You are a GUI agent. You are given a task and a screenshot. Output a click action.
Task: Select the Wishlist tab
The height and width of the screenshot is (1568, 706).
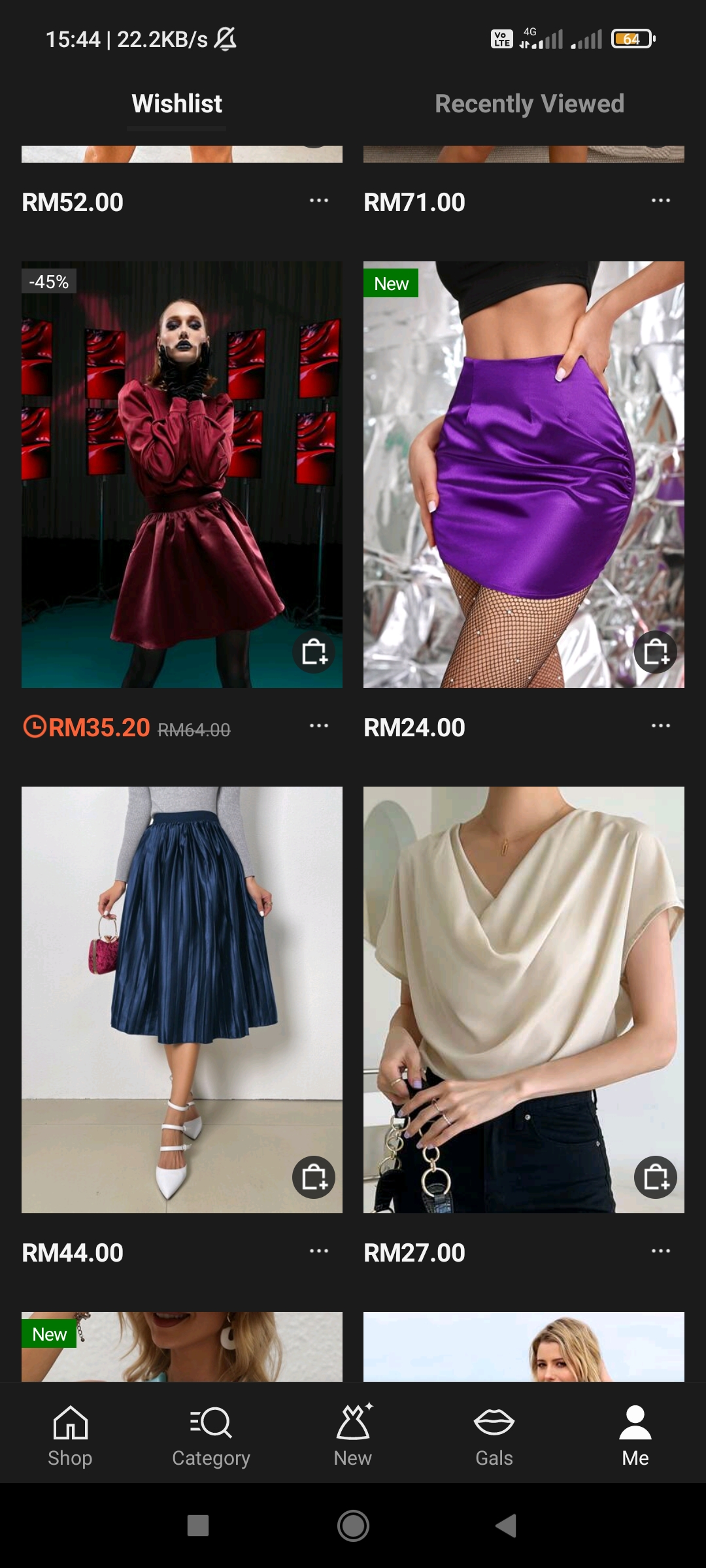176,104
